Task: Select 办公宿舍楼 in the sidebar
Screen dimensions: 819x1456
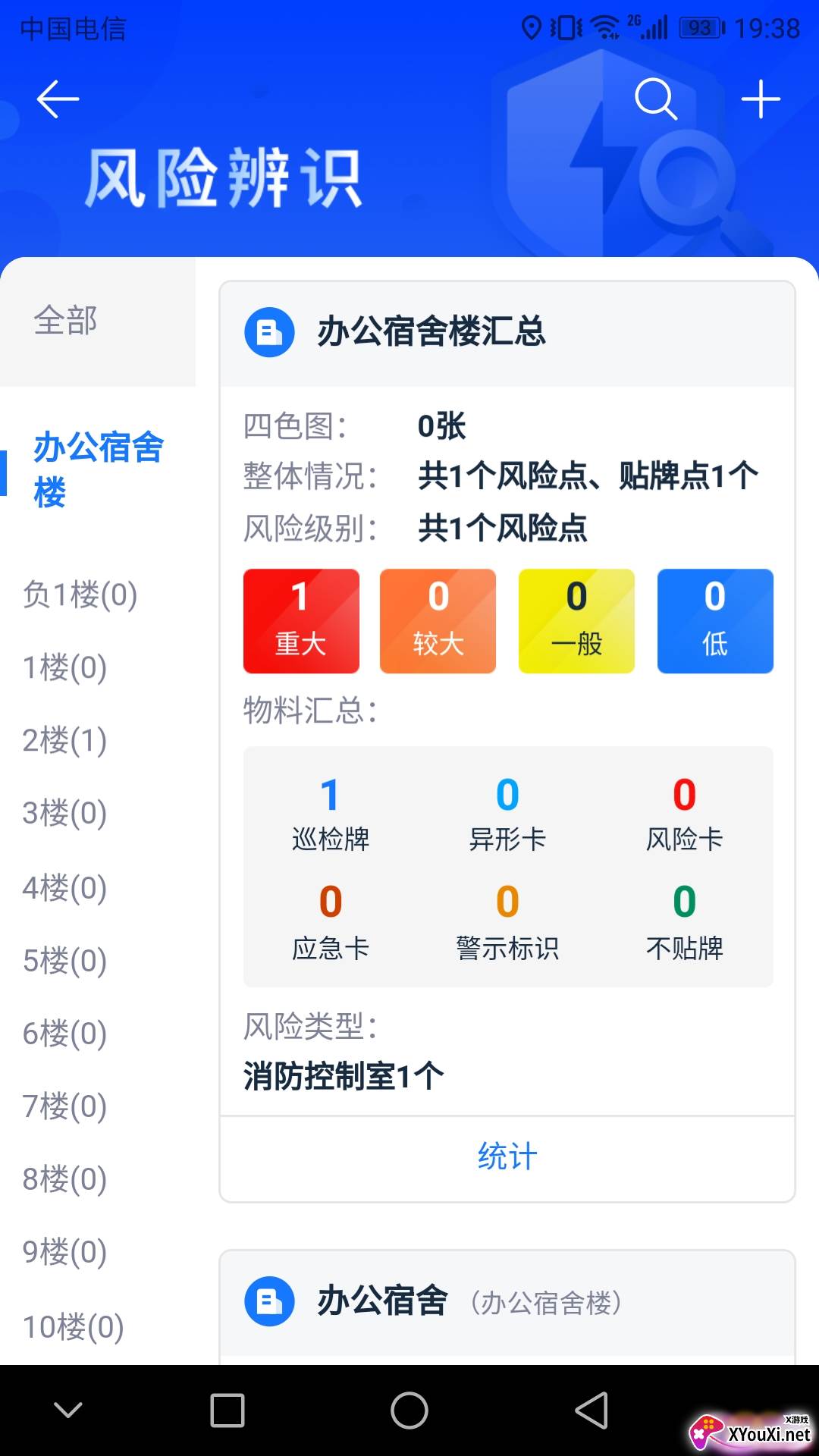Action: coord(98,469)
